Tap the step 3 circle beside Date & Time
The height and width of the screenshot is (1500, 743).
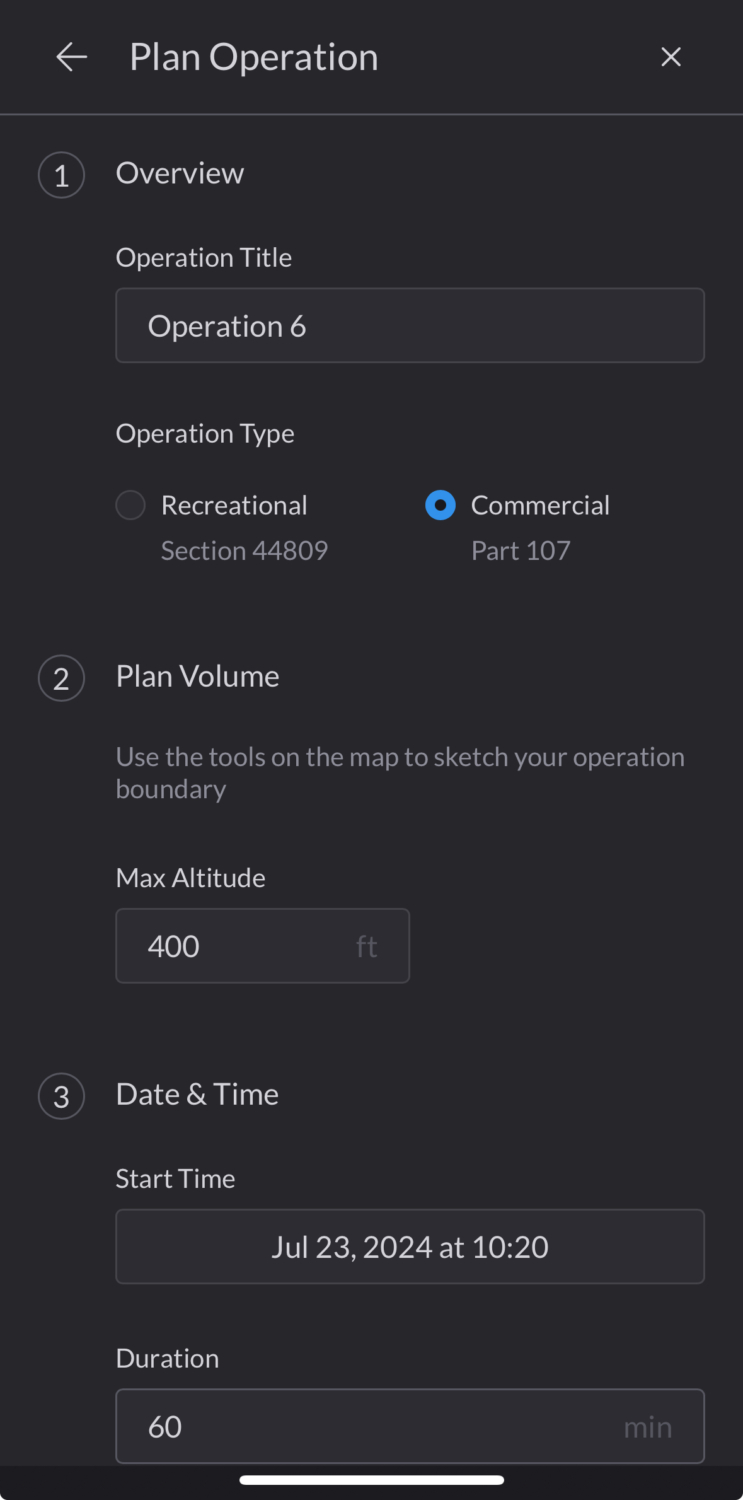[61, 1096]
